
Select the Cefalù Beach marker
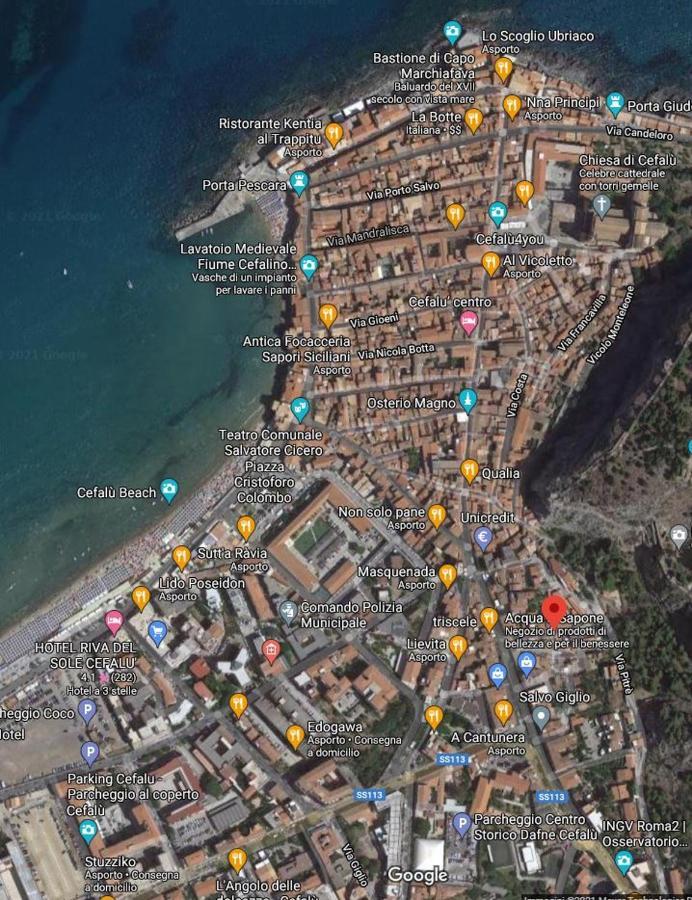coord(169,489)
